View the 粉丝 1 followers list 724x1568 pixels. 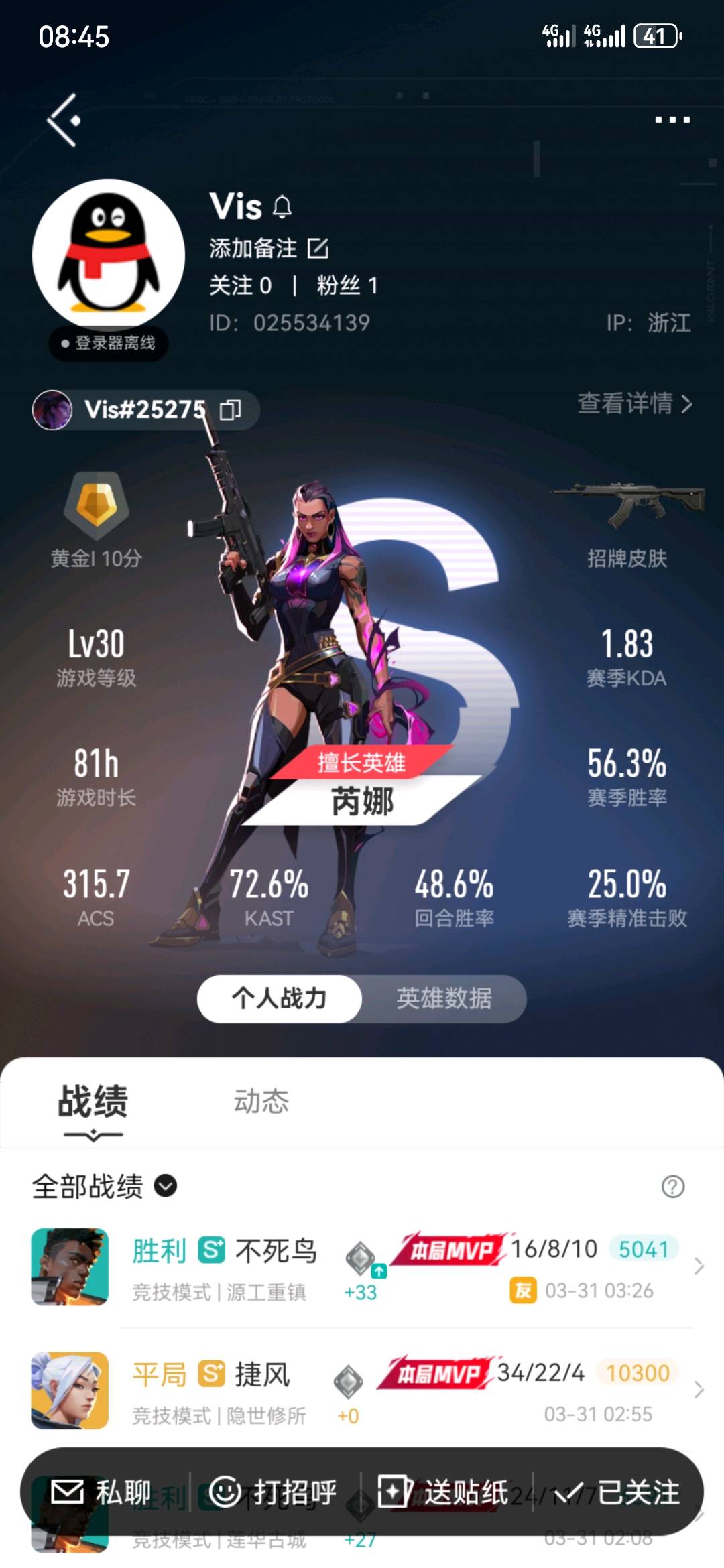[347, 285]
